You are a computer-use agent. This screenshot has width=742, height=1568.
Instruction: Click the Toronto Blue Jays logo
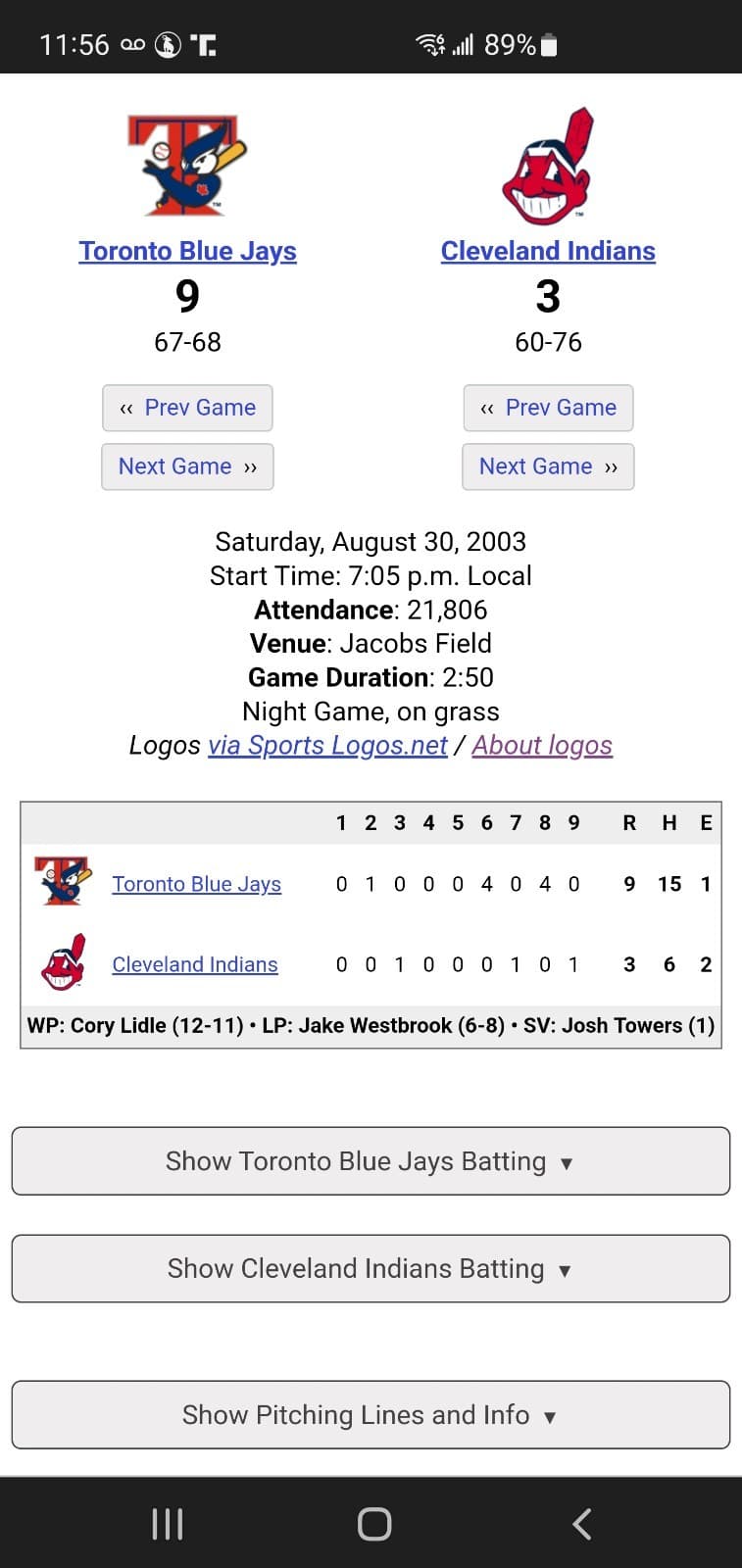pos(188,165)
